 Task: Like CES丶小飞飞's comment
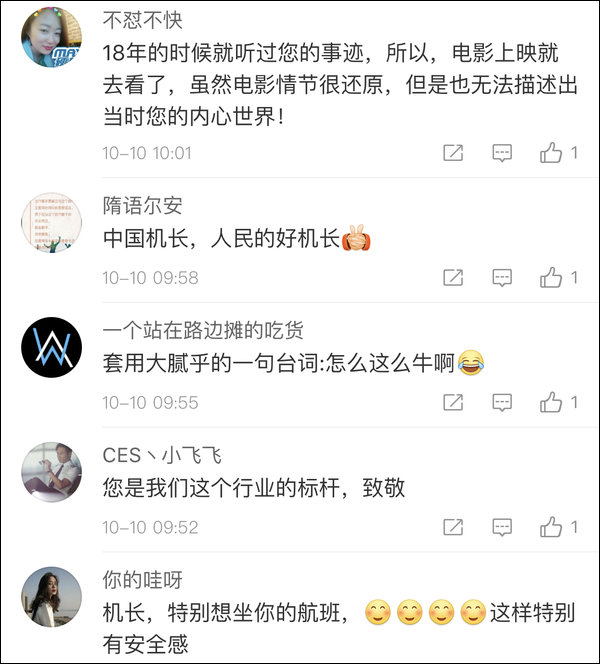click(x=551, y=527)
